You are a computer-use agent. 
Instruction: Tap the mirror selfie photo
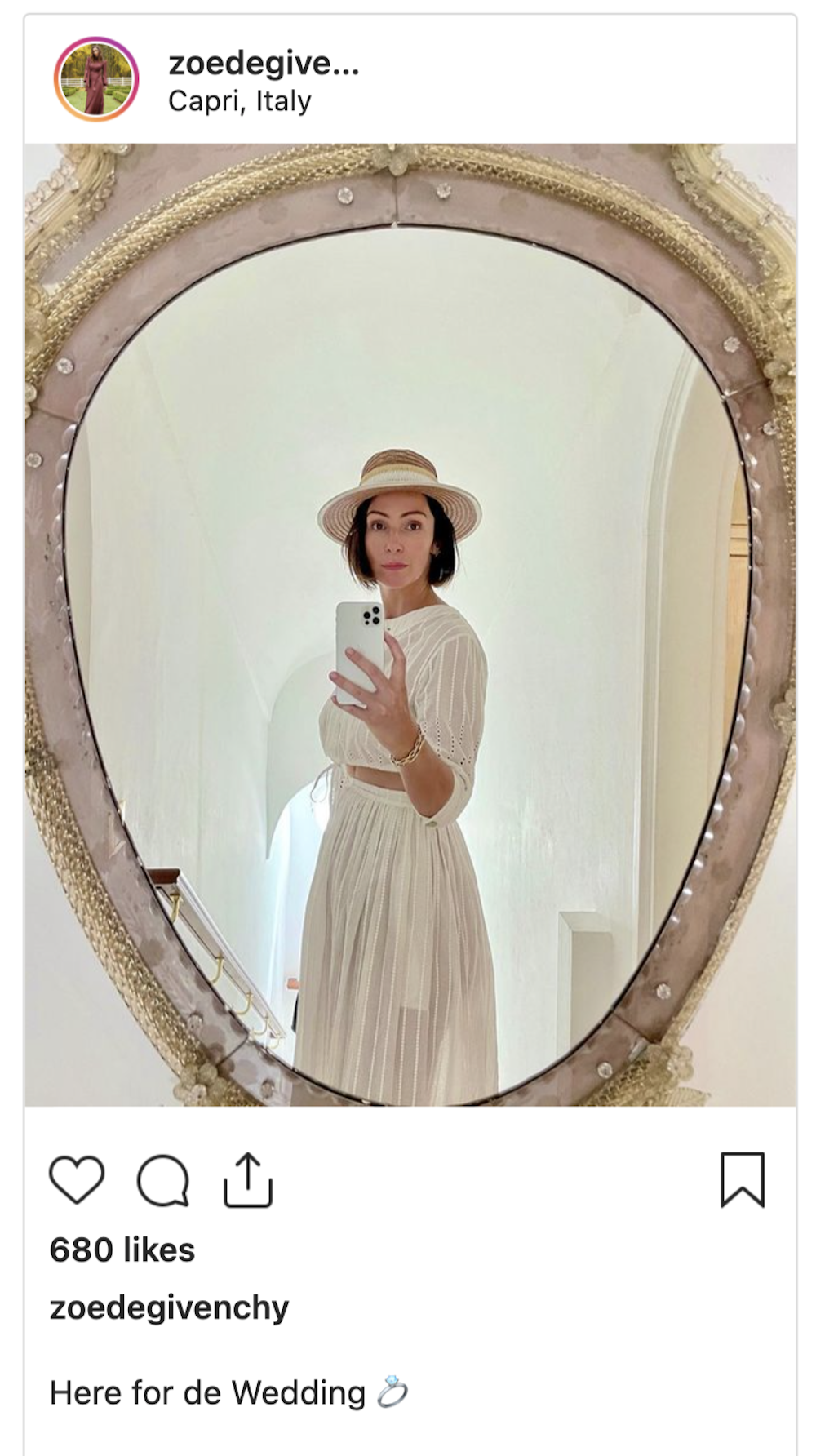pos(410,624)
